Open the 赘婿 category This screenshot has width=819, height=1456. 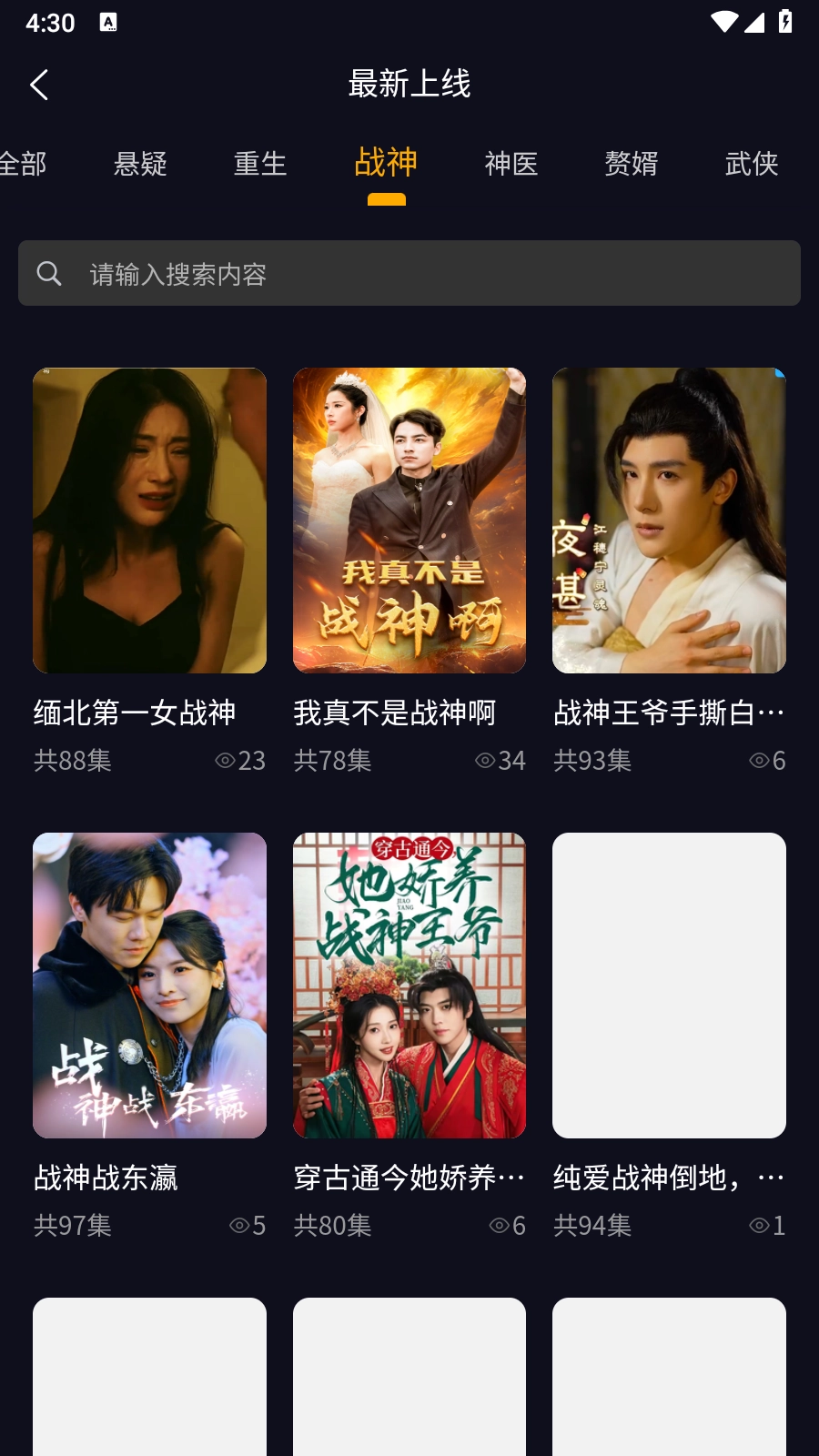tap(631, 164)
